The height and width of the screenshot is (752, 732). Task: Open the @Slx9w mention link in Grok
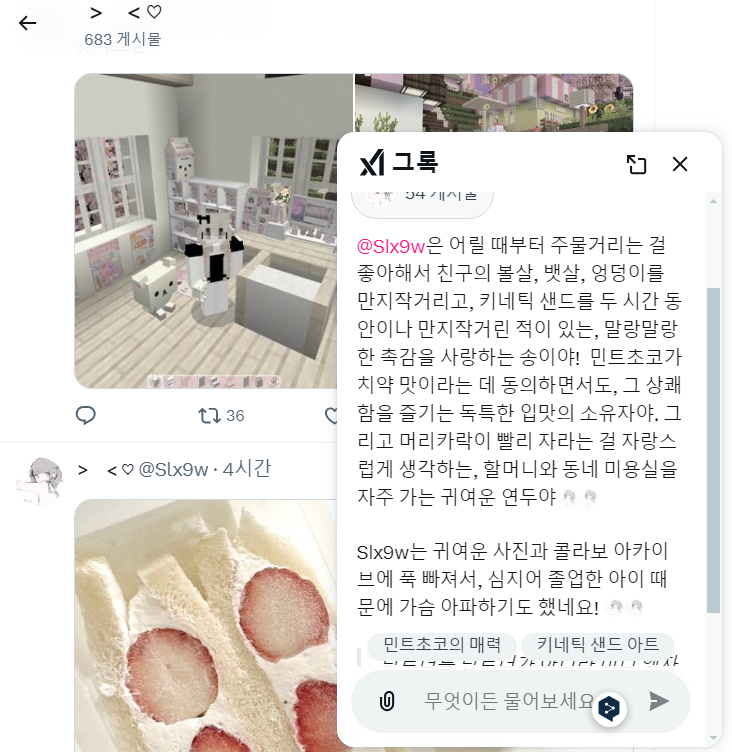click(x=391, y=246)
